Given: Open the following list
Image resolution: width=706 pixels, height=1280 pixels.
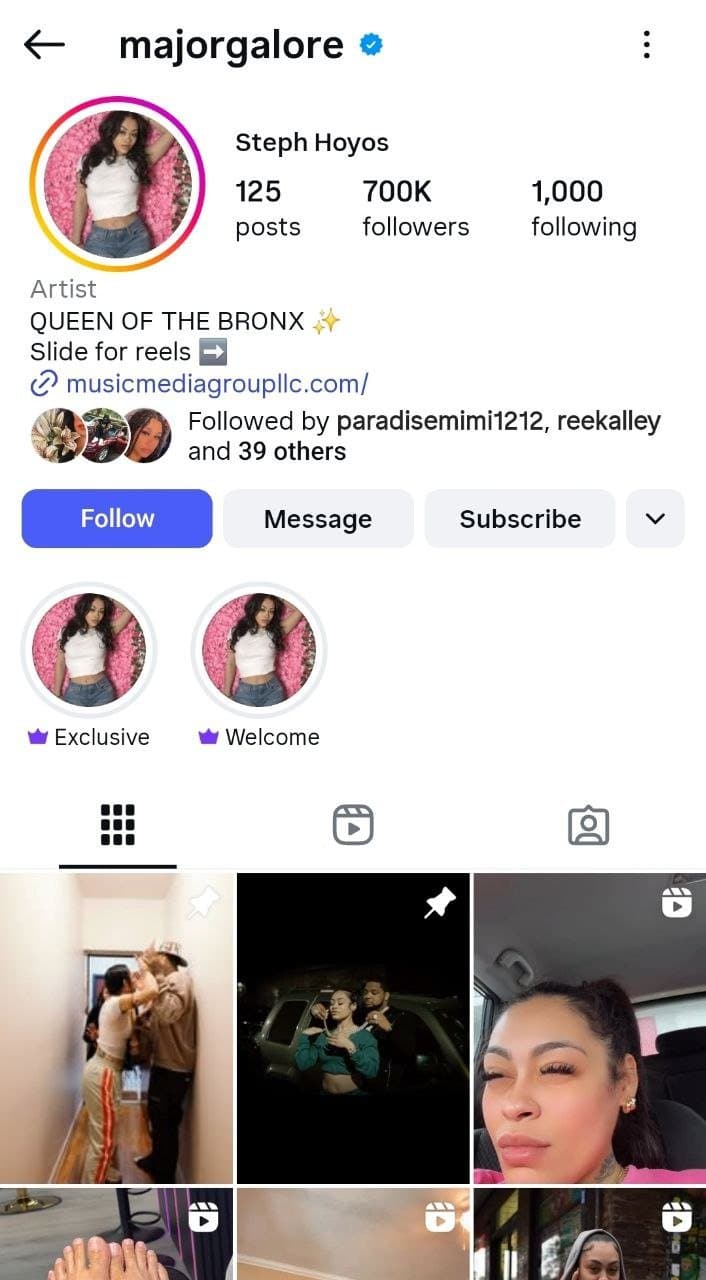Looking at the screenshot, I should pyautogui.click(x=583, y=208).
